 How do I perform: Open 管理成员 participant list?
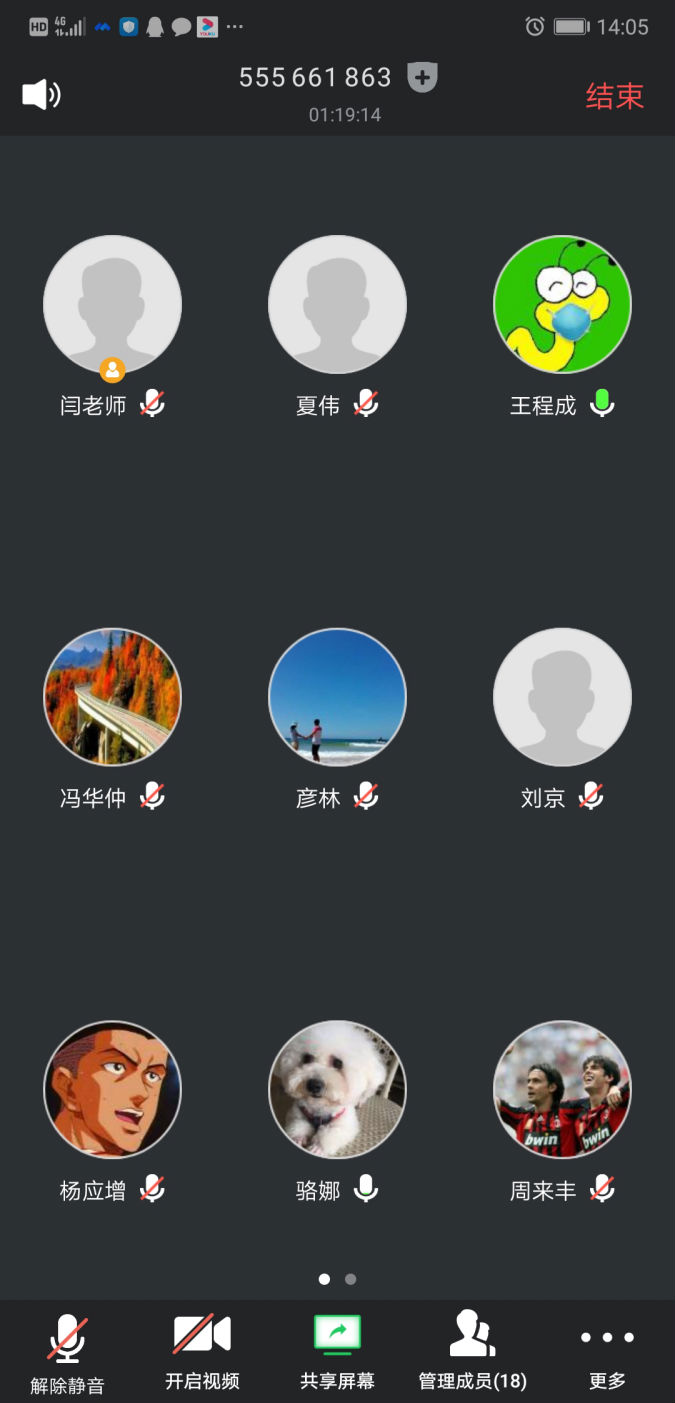click(x=472, y=1352)
